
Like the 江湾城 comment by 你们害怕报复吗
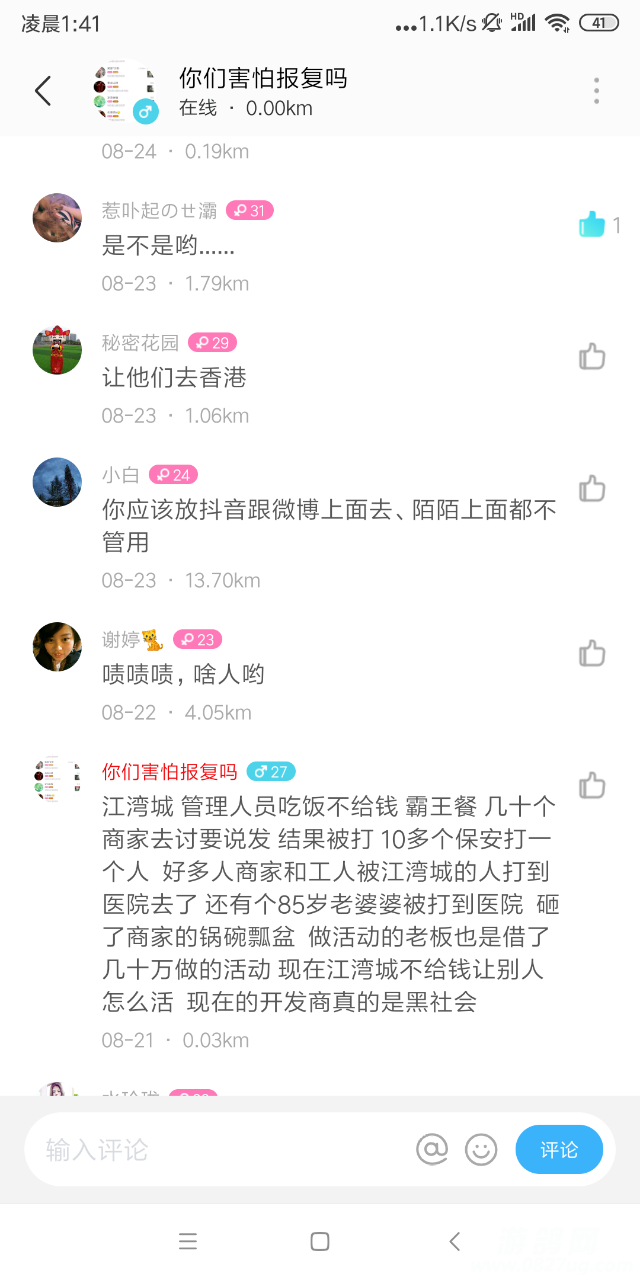pos(592,785)
